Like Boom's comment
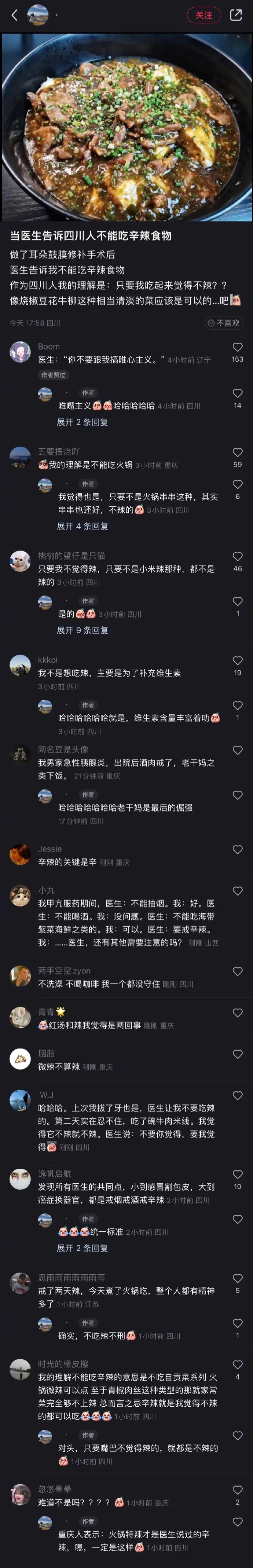This screenshot has height=1568, width=253. 237,348
